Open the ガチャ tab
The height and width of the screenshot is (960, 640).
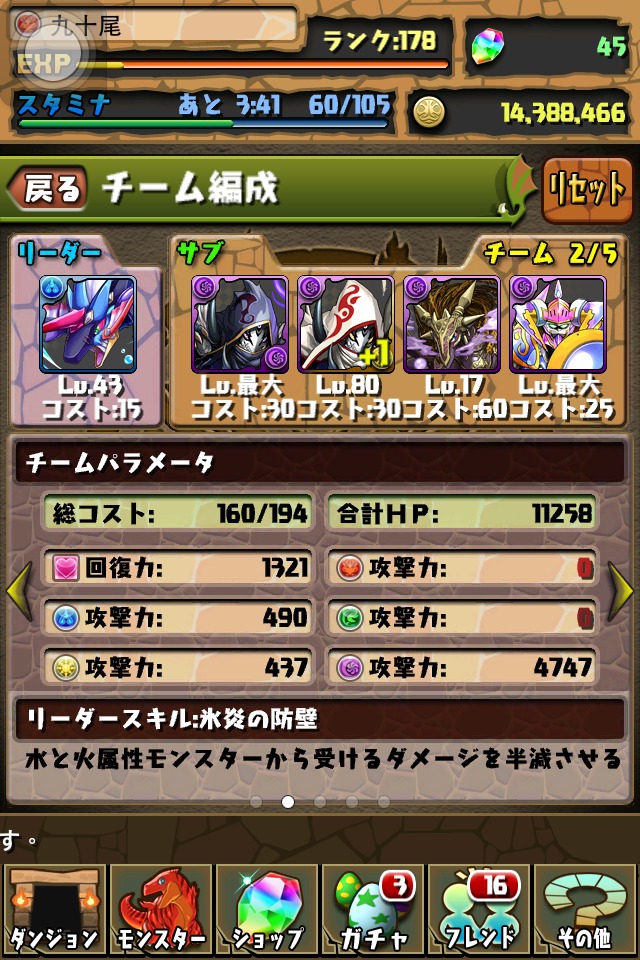pyautogui.click(x=372, y=908)
